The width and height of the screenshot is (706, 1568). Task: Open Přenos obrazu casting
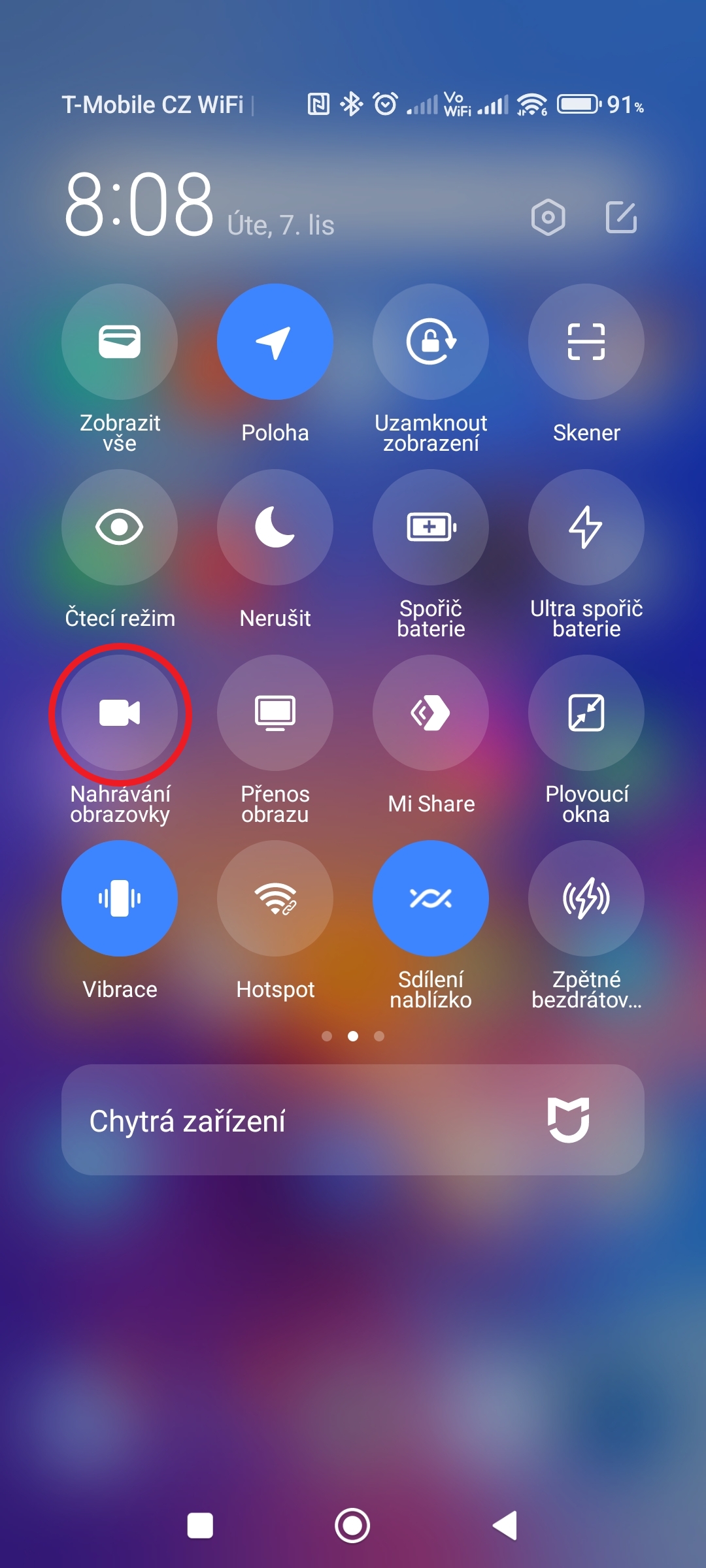(275, 713)
